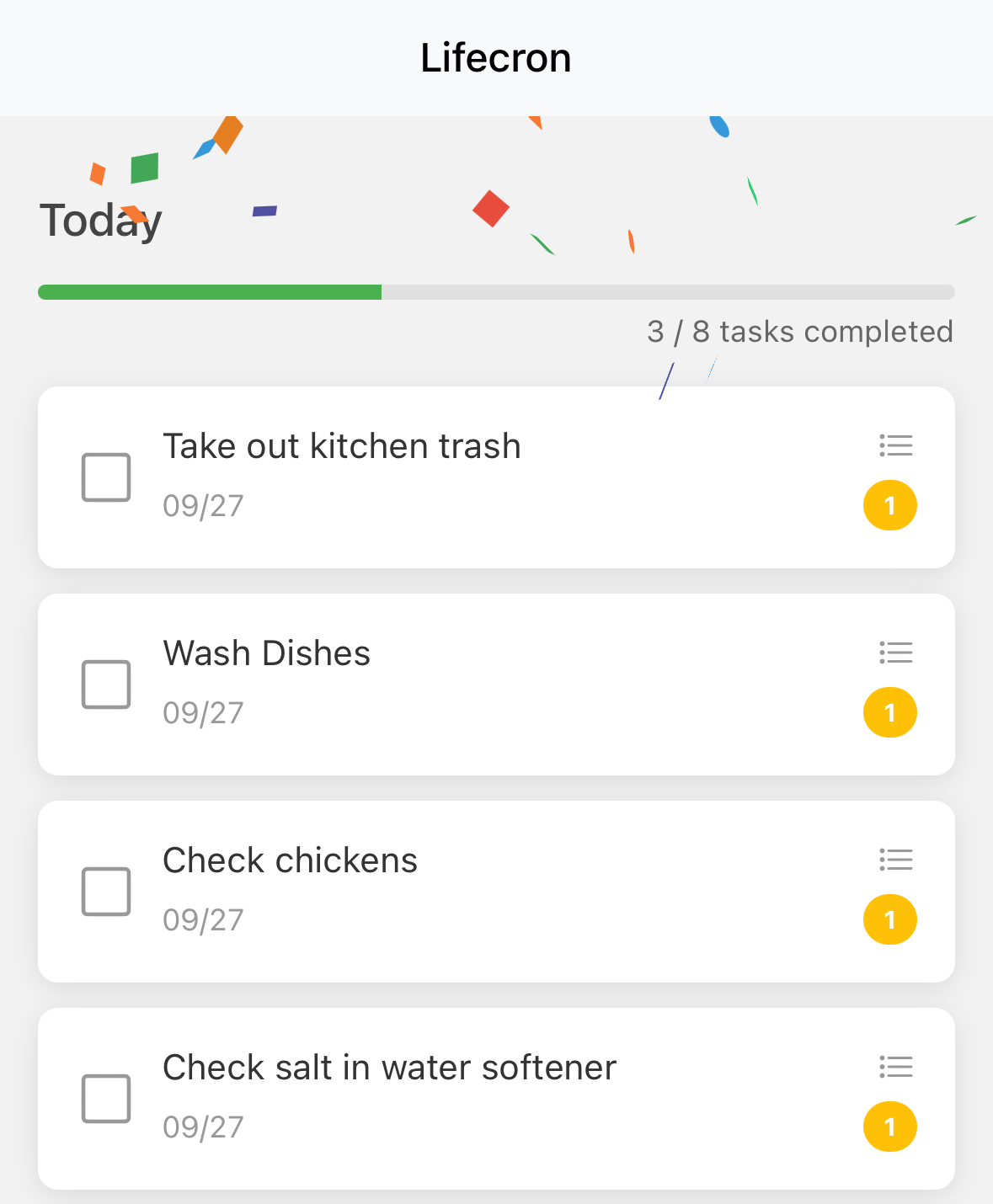This screenshot has height=1204, width=993.
Task: Open list icon for Take out kitchen trash
Action: (896, 445)
